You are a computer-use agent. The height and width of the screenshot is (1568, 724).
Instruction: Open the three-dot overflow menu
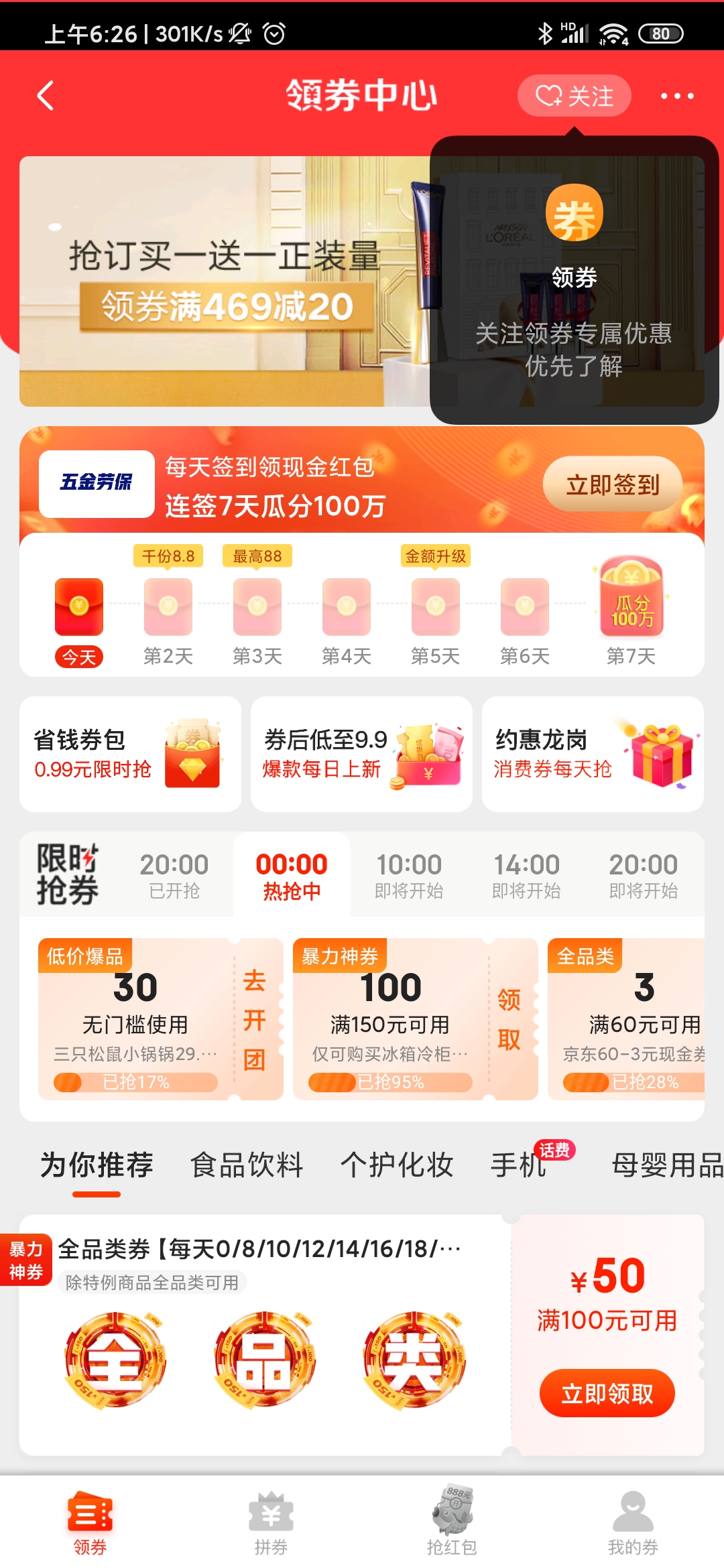677,96
